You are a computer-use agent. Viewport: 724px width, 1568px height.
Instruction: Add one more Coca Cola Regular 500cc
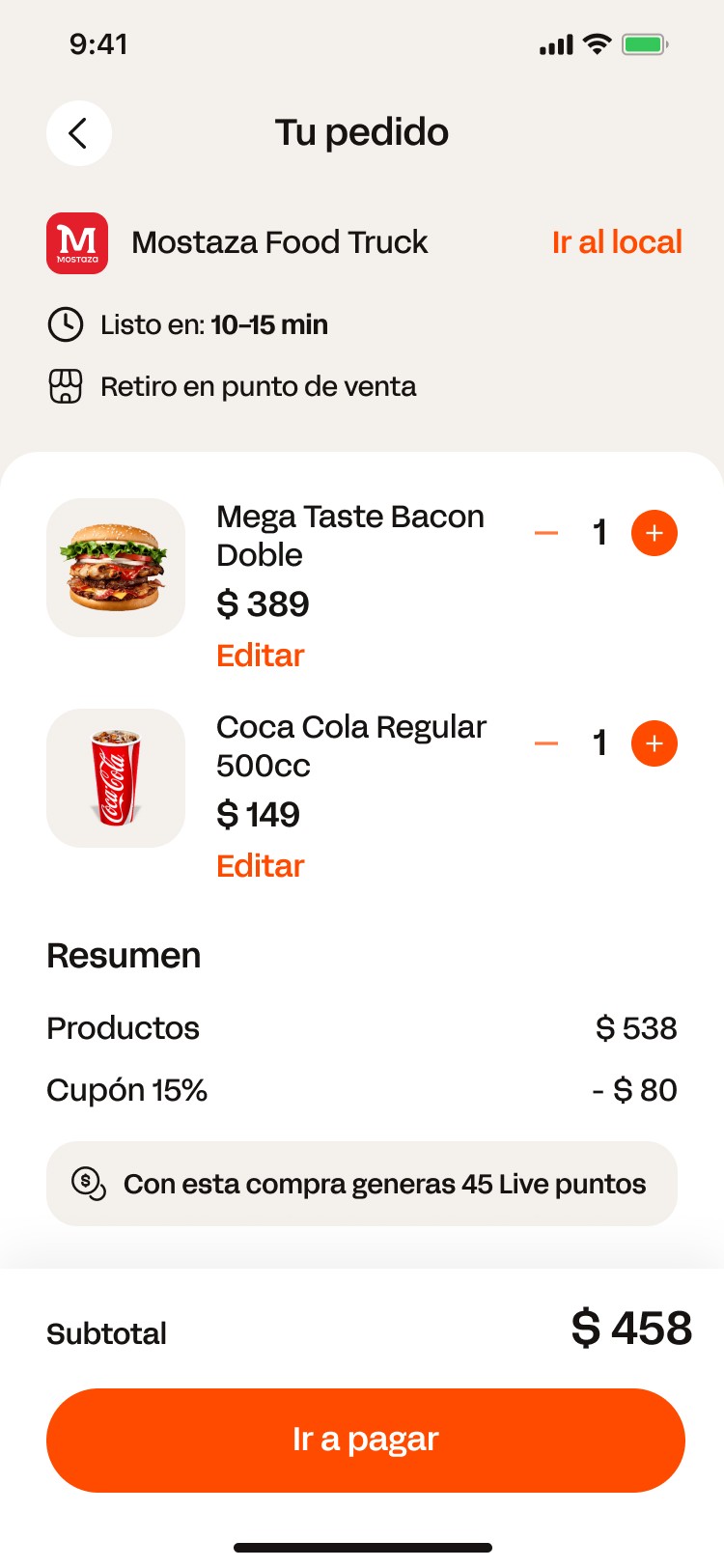654,743
